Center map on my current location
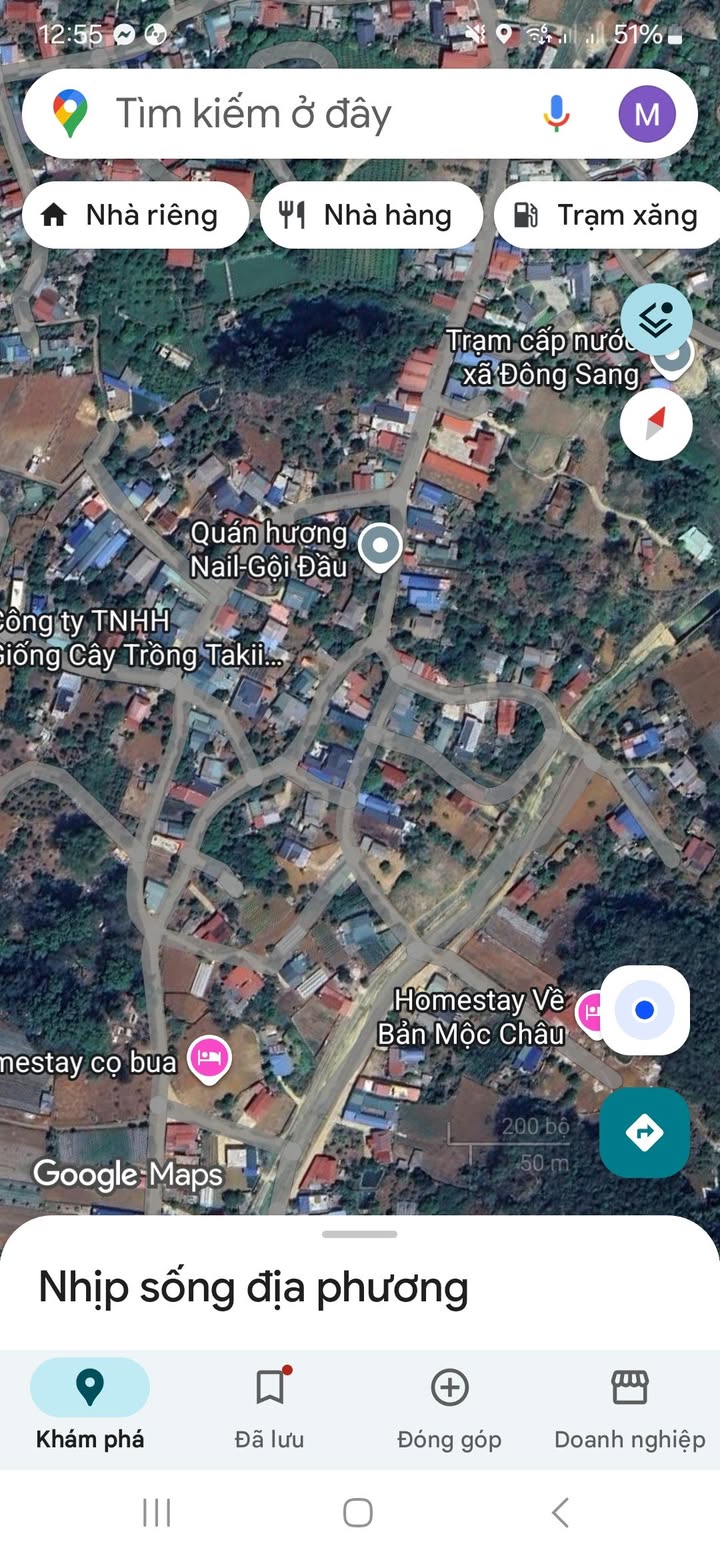720x1560 pixels. [x=645, y=1011]
